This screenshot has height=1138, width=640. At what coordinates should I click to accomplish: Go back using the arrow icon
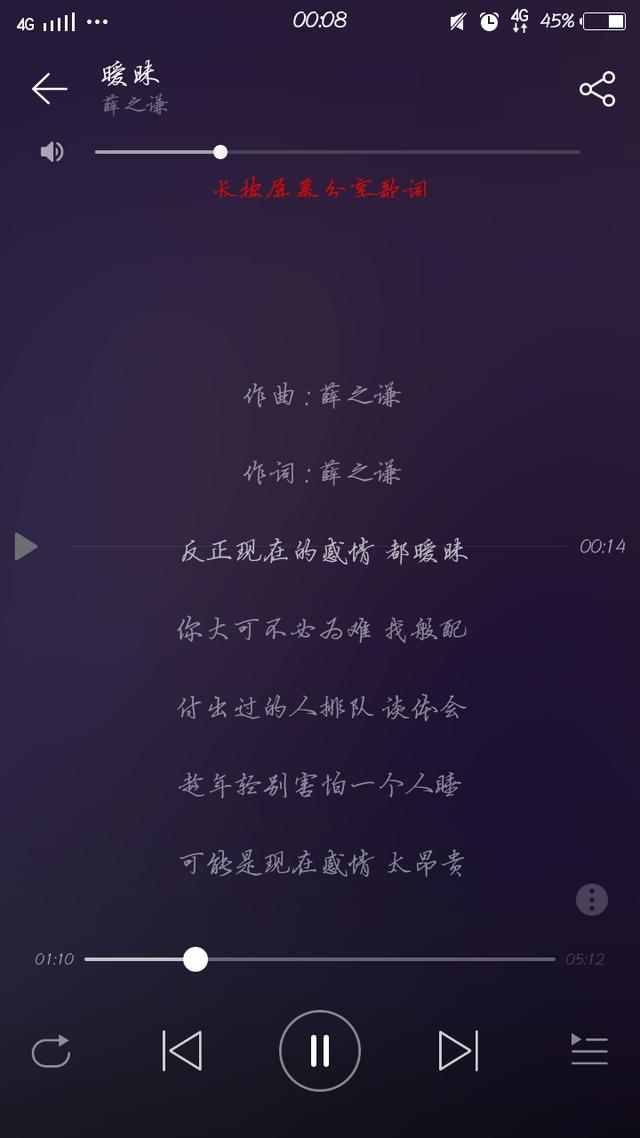[49, 89]
